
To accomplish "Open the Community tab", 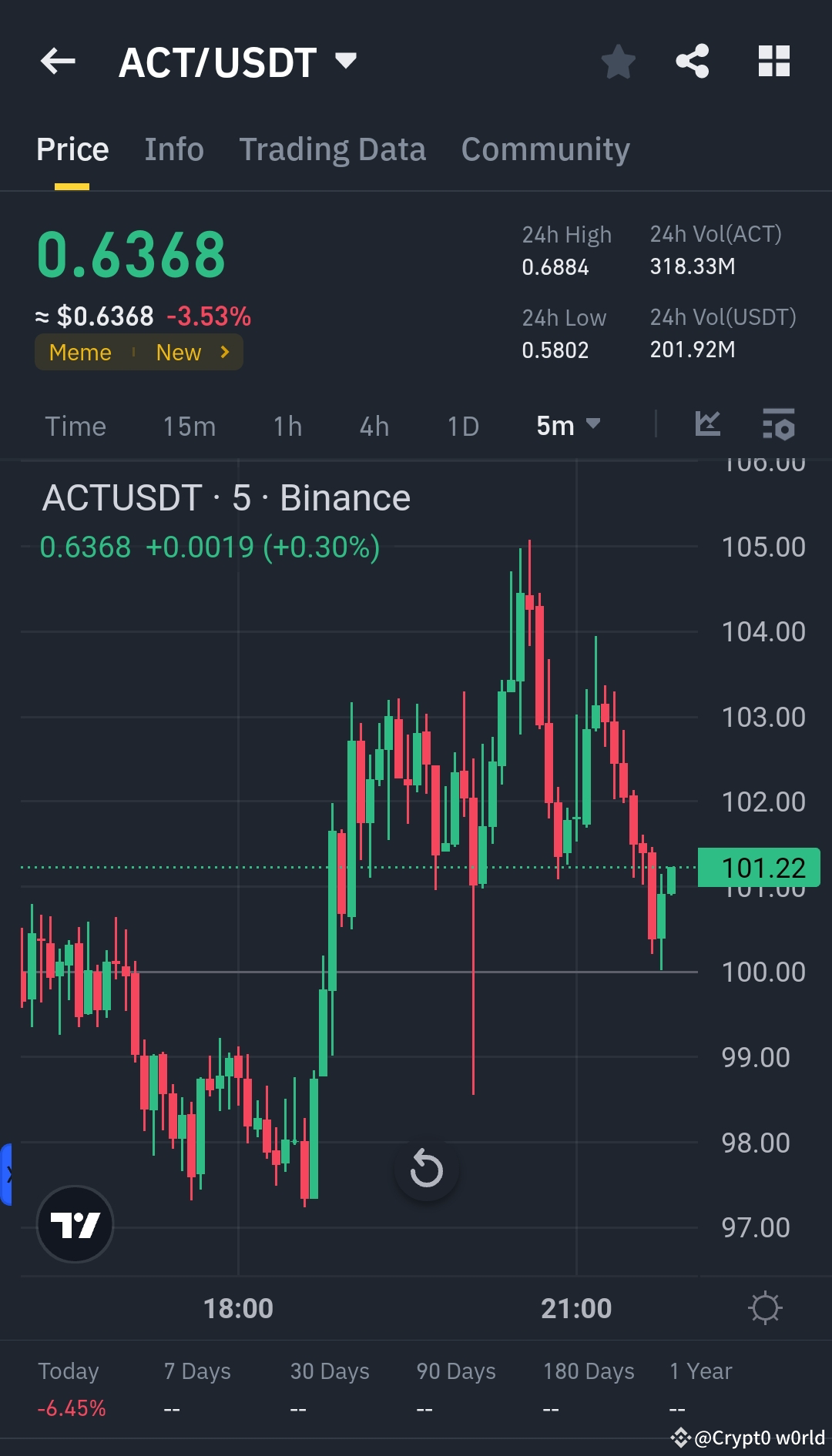I will tap(545, 149).
